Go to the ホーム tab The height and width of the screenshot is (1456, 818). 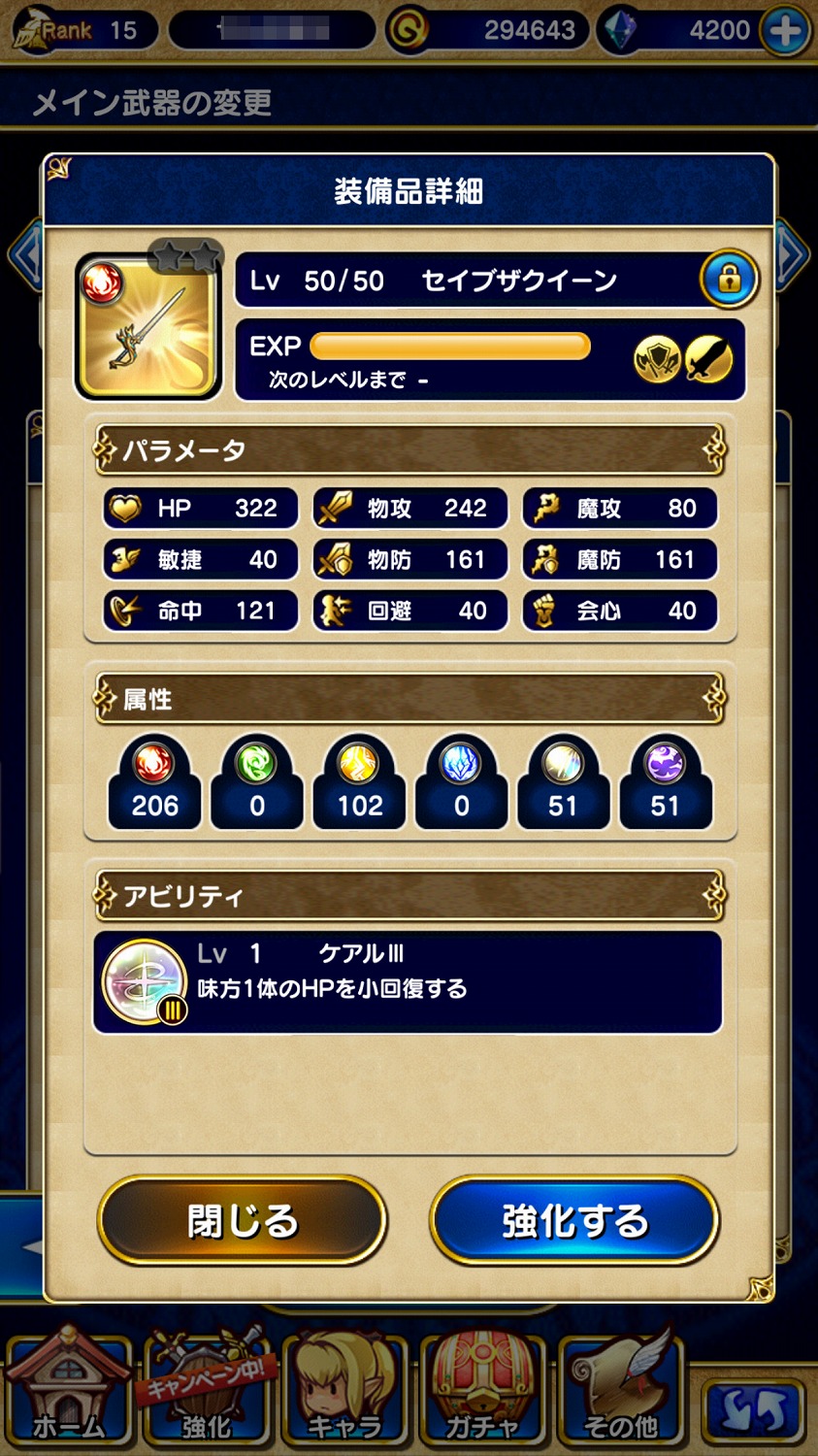tap(68, 1388)
